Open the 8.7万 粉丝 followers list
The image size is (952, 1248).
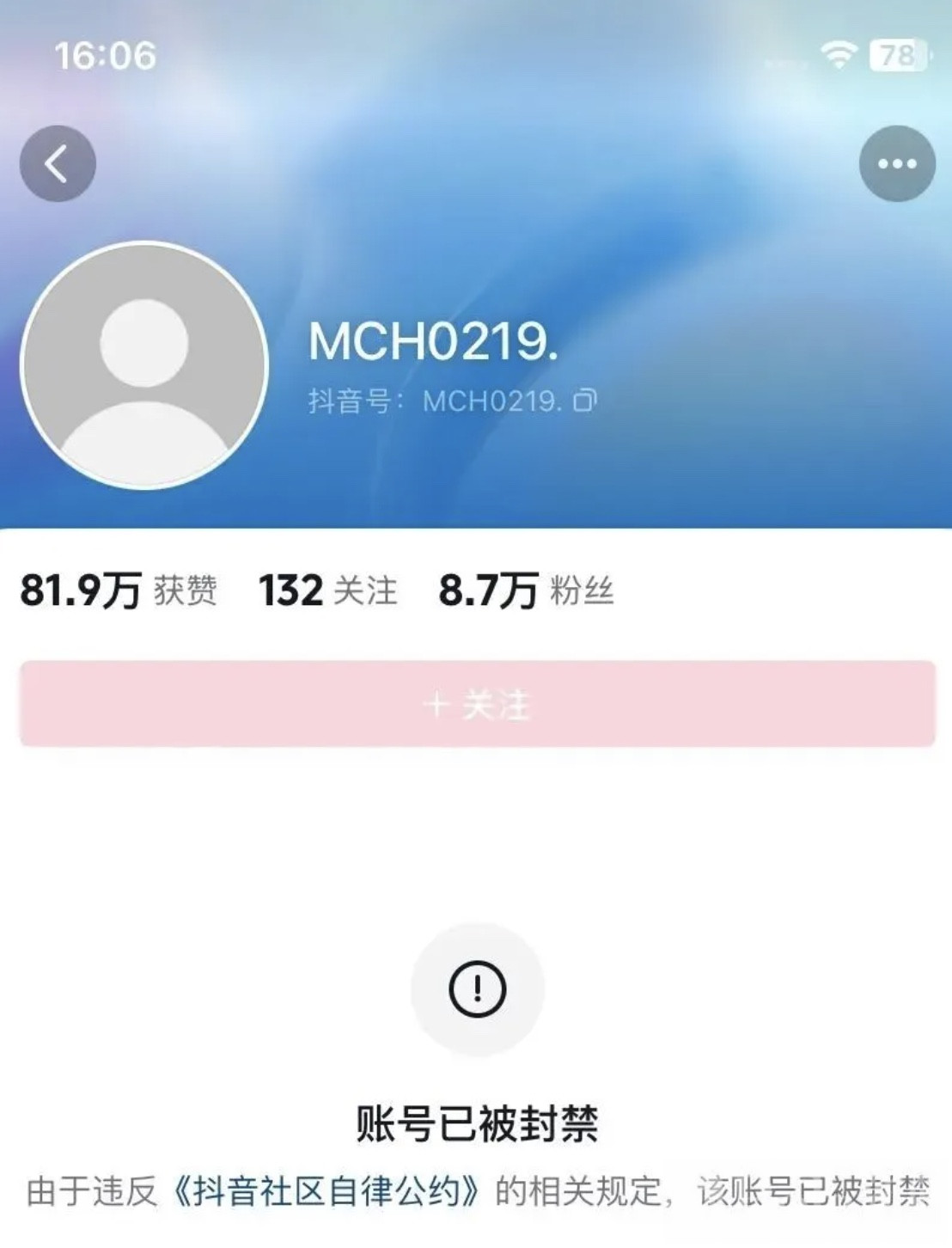pos(526,591)
